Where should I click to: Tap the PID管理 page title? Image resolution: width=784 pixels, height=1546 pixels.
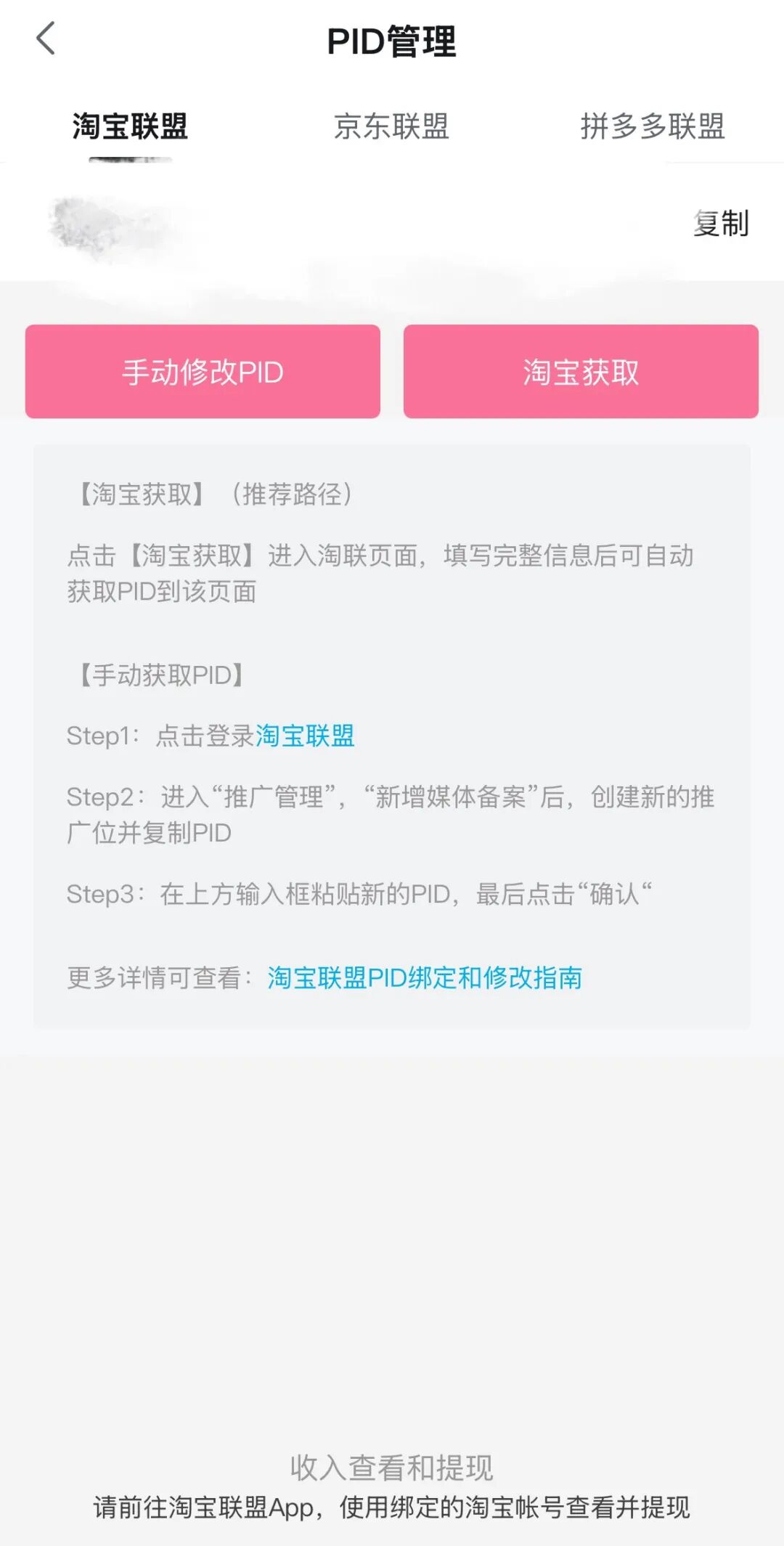(x=392, y=41)
